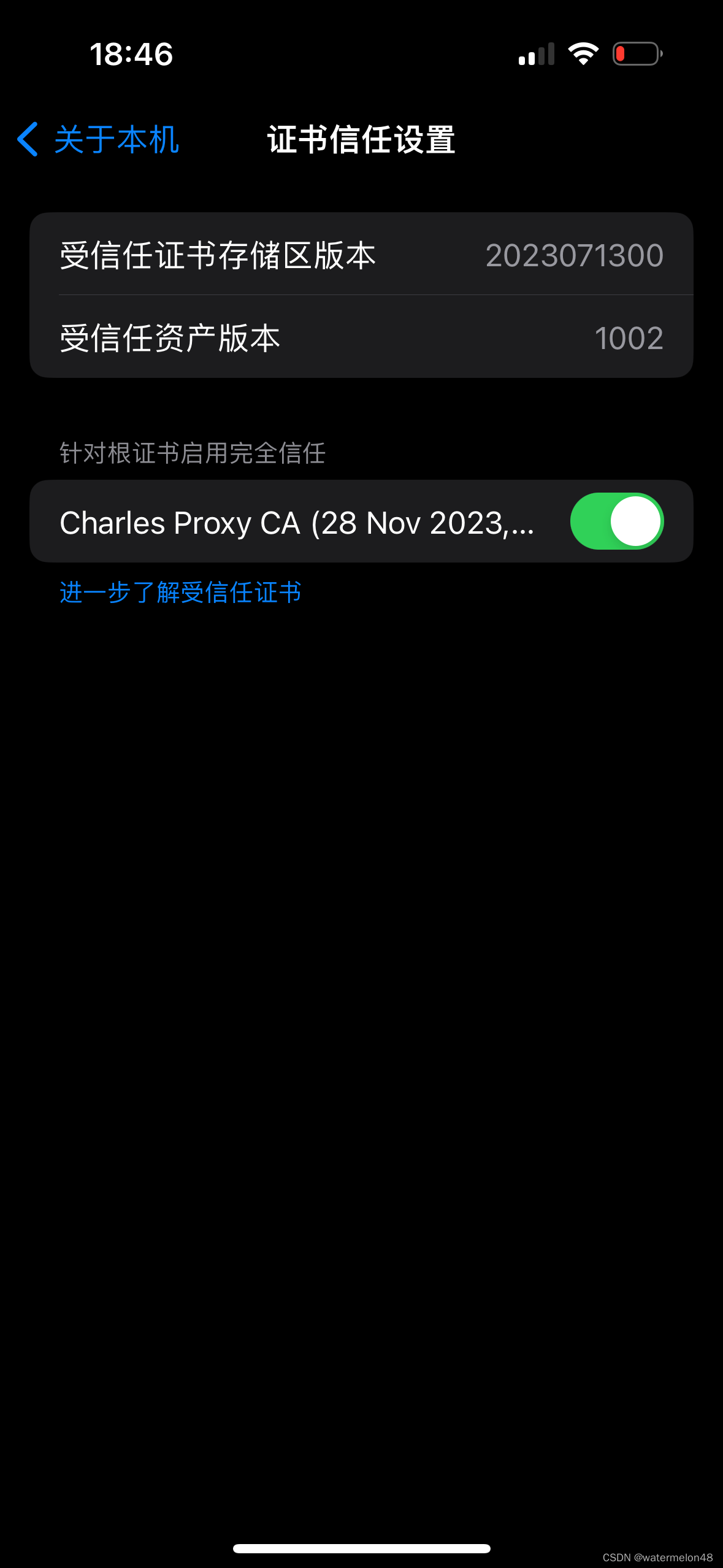Tap the cellular signal bars icon
The height and width of the screenshot is (1568, 723).
click(x=536, y=54)
